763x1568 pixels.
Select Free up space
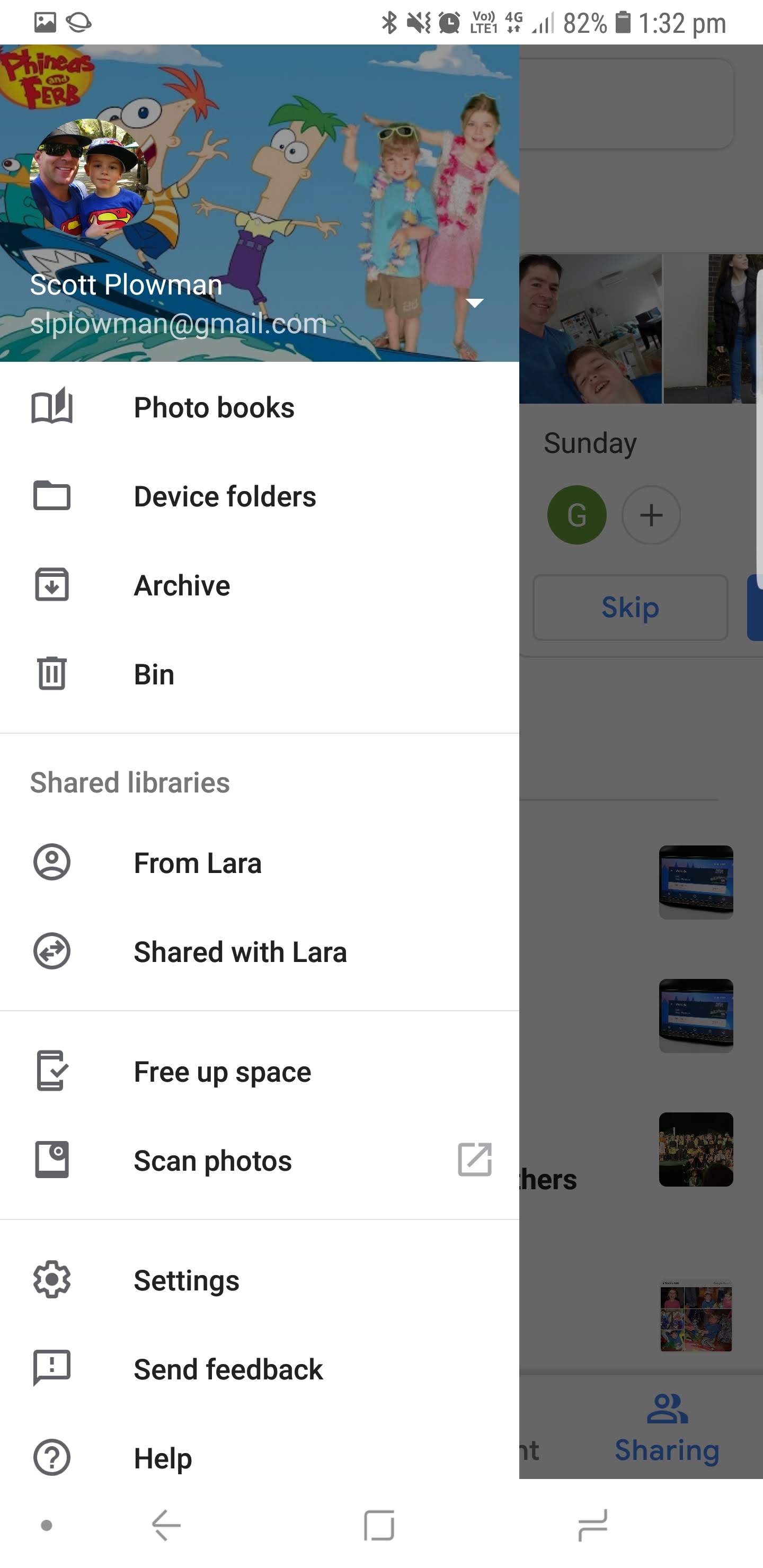(260, 1071)
